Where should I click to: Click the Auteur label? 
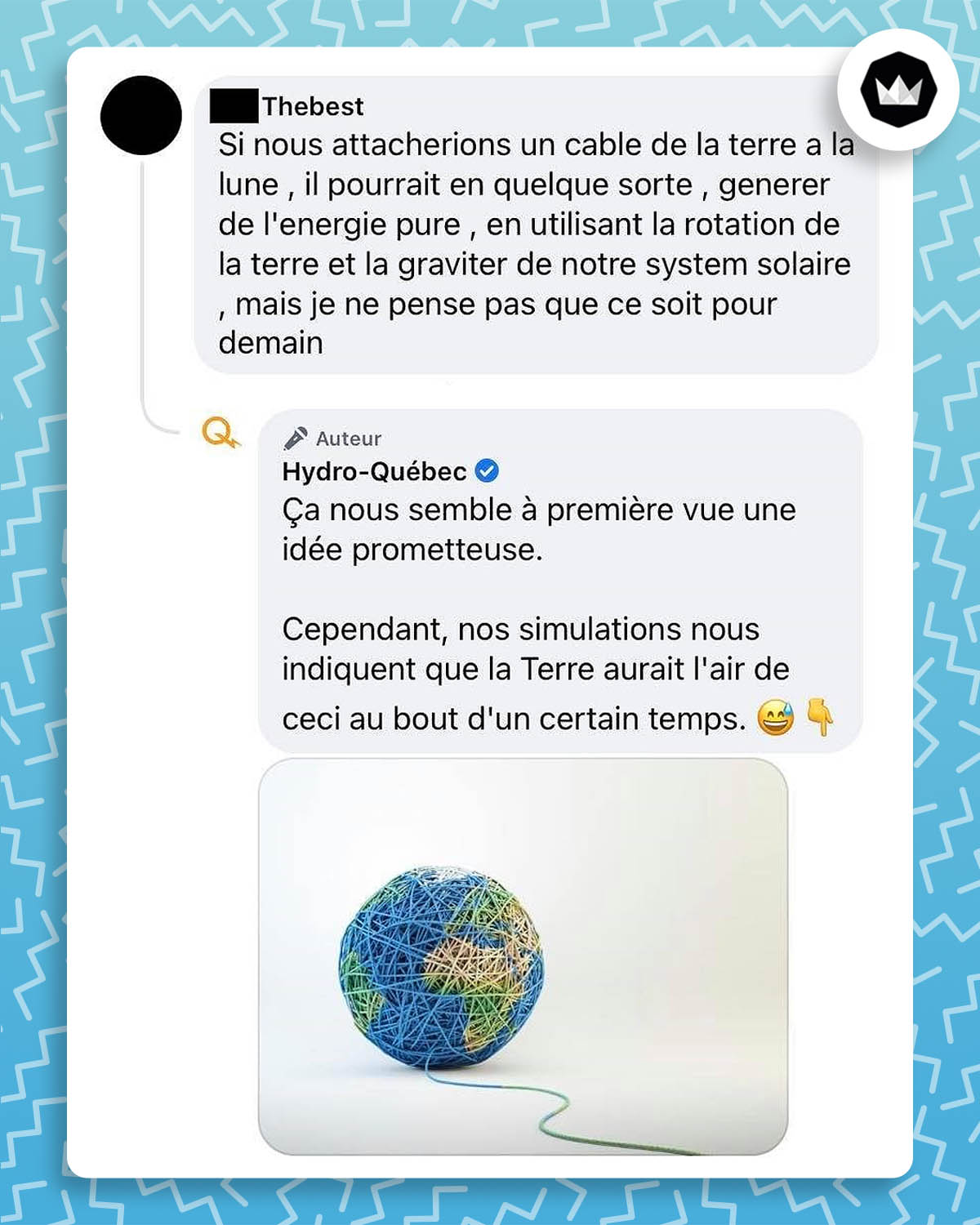coord(349,438)
